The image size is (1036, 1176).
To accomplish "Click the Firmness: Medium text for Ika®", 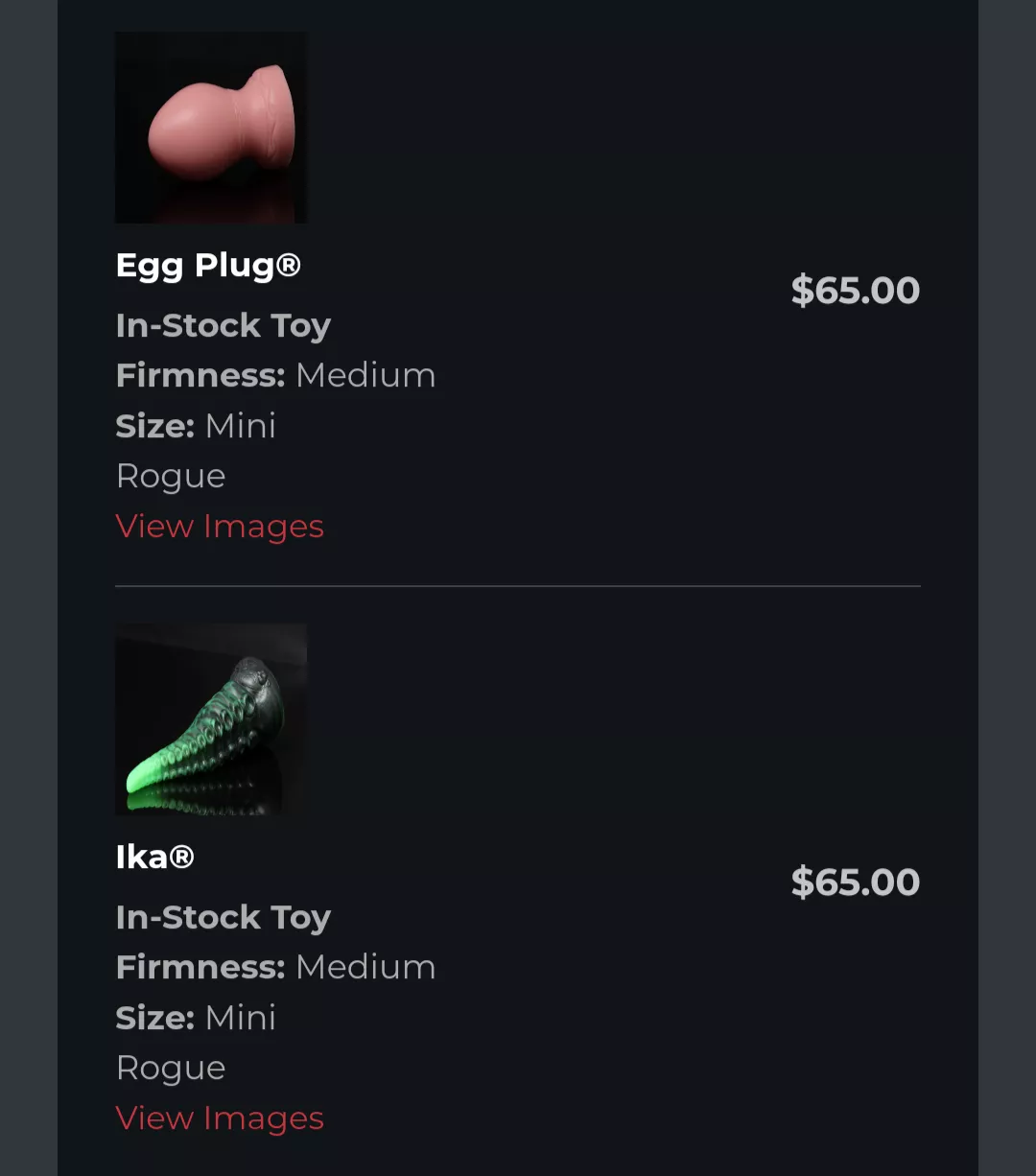I will (275, 967).
